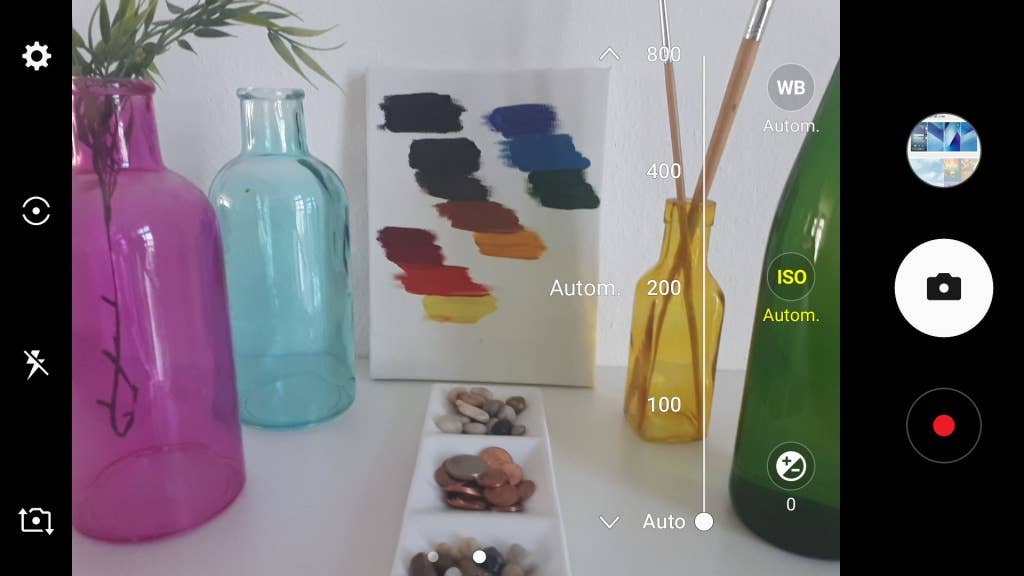Open gallery preview thumbnail
Viewport: 1024px width, 576px height.
tap(943, 150)
